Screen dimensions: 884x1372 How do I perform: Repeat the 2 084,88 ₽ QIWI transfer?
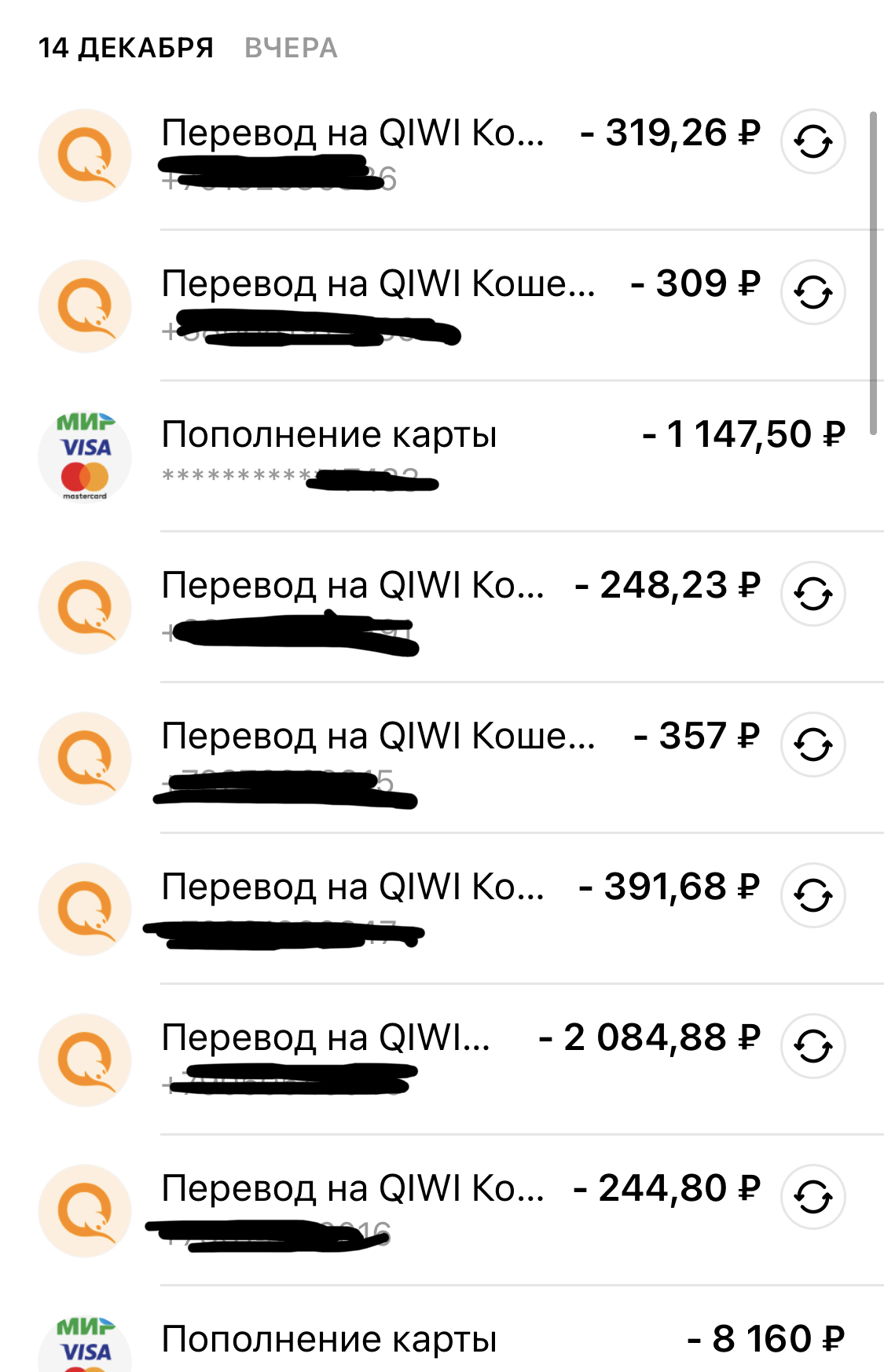pos(812,1047)
